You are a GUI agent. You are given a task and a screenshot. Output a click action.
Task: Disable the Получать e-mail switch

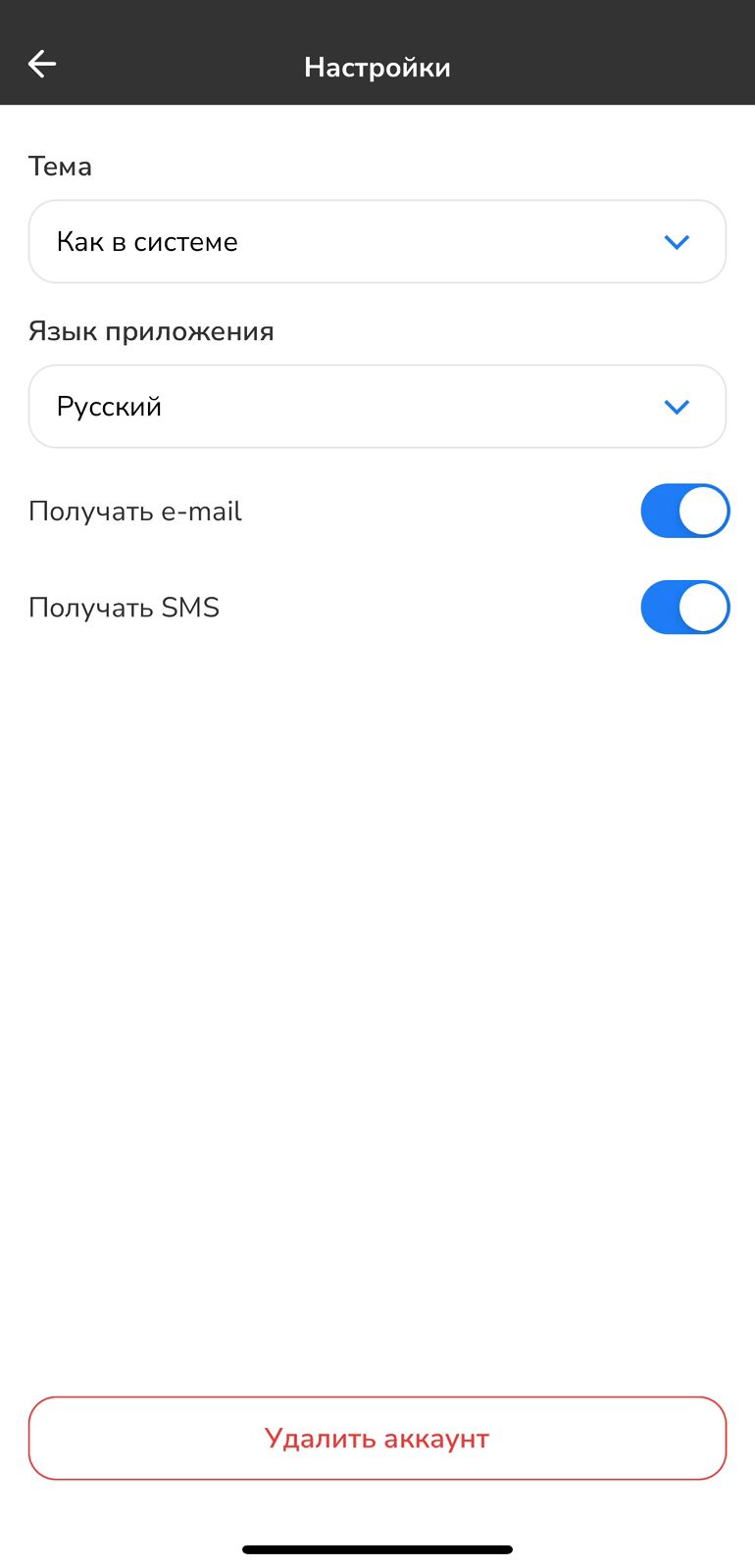pyautogui.click(x=684, y=511)
